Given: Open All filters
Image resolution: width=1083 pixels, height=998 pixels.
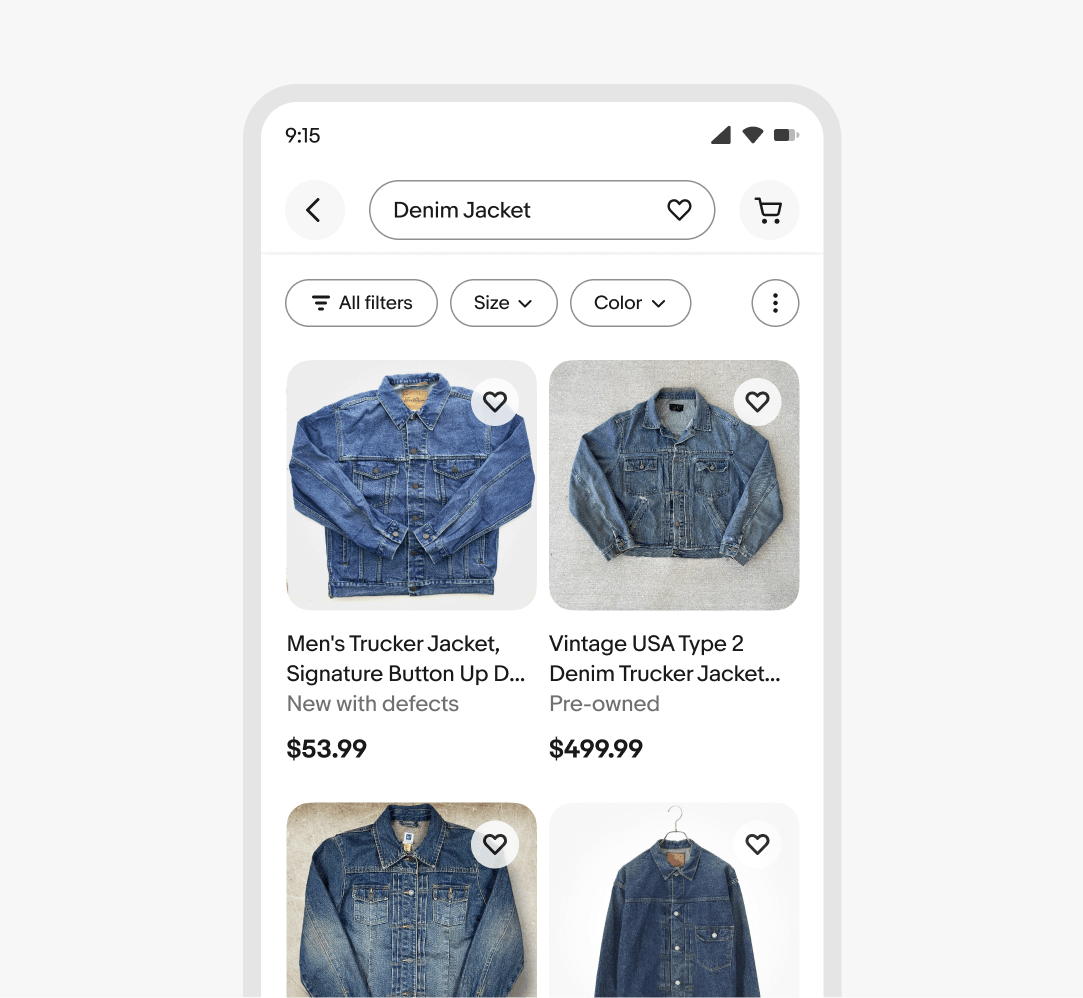Looking at the screenshot, I should click(x=361, y=303).
